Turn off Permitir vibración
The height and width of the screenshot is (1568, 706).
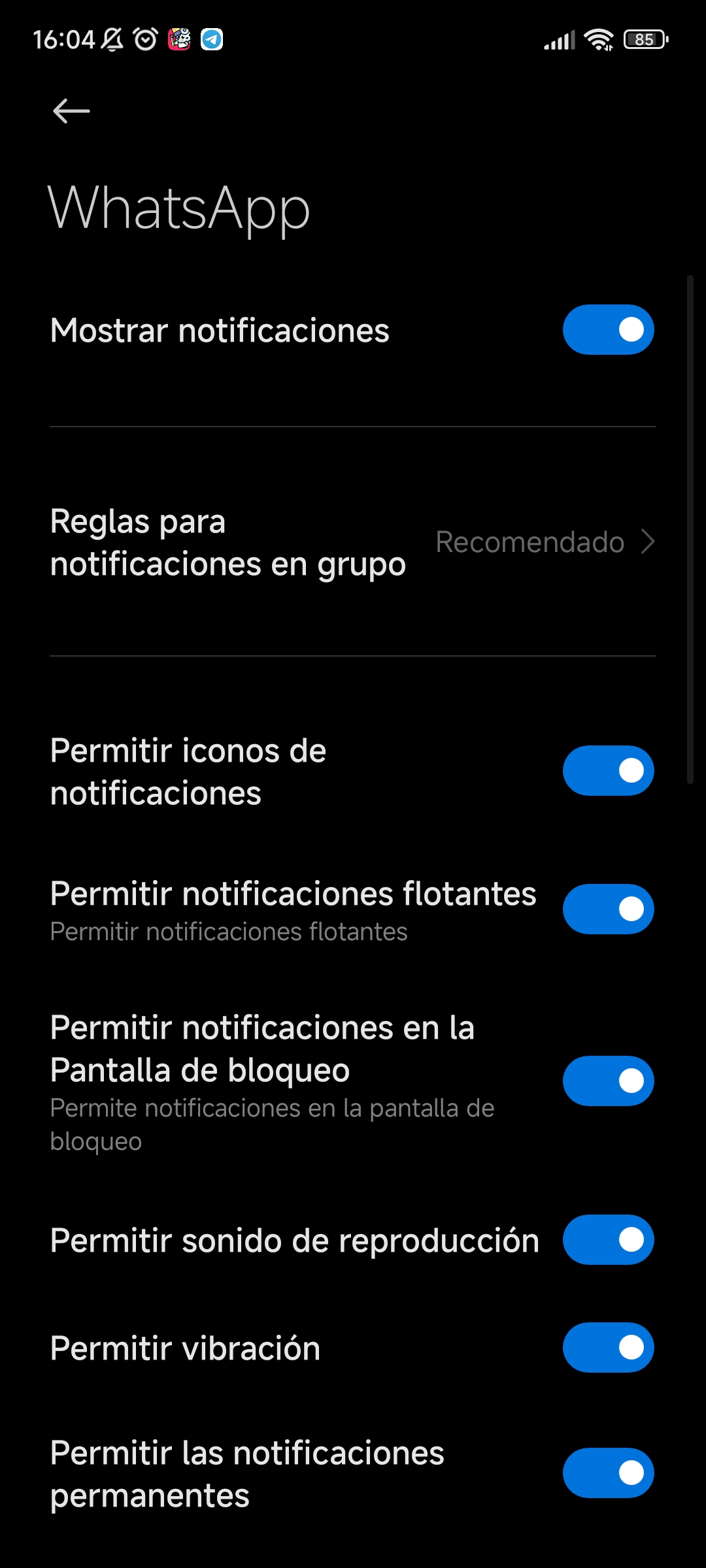pyautogui.click(x=608, y=1348)
